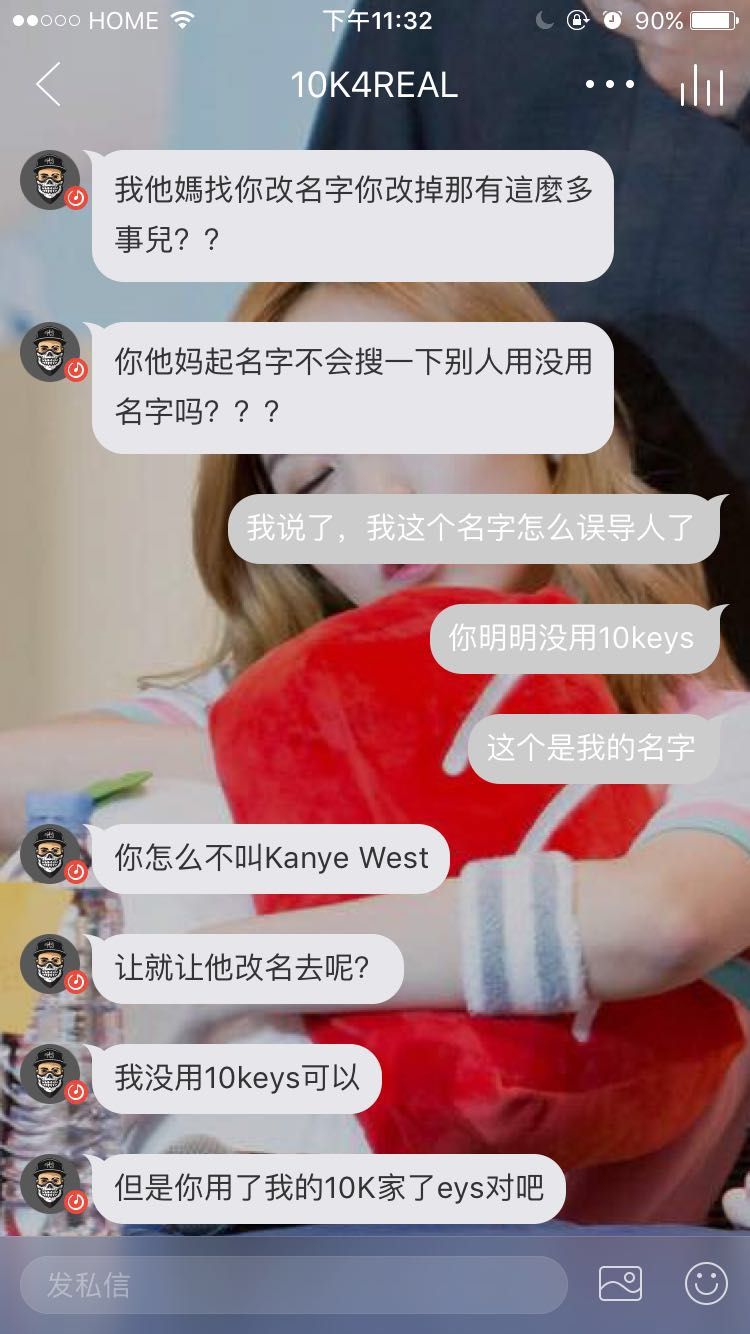Open the now-playing bars icon

(x=701, y=86)
